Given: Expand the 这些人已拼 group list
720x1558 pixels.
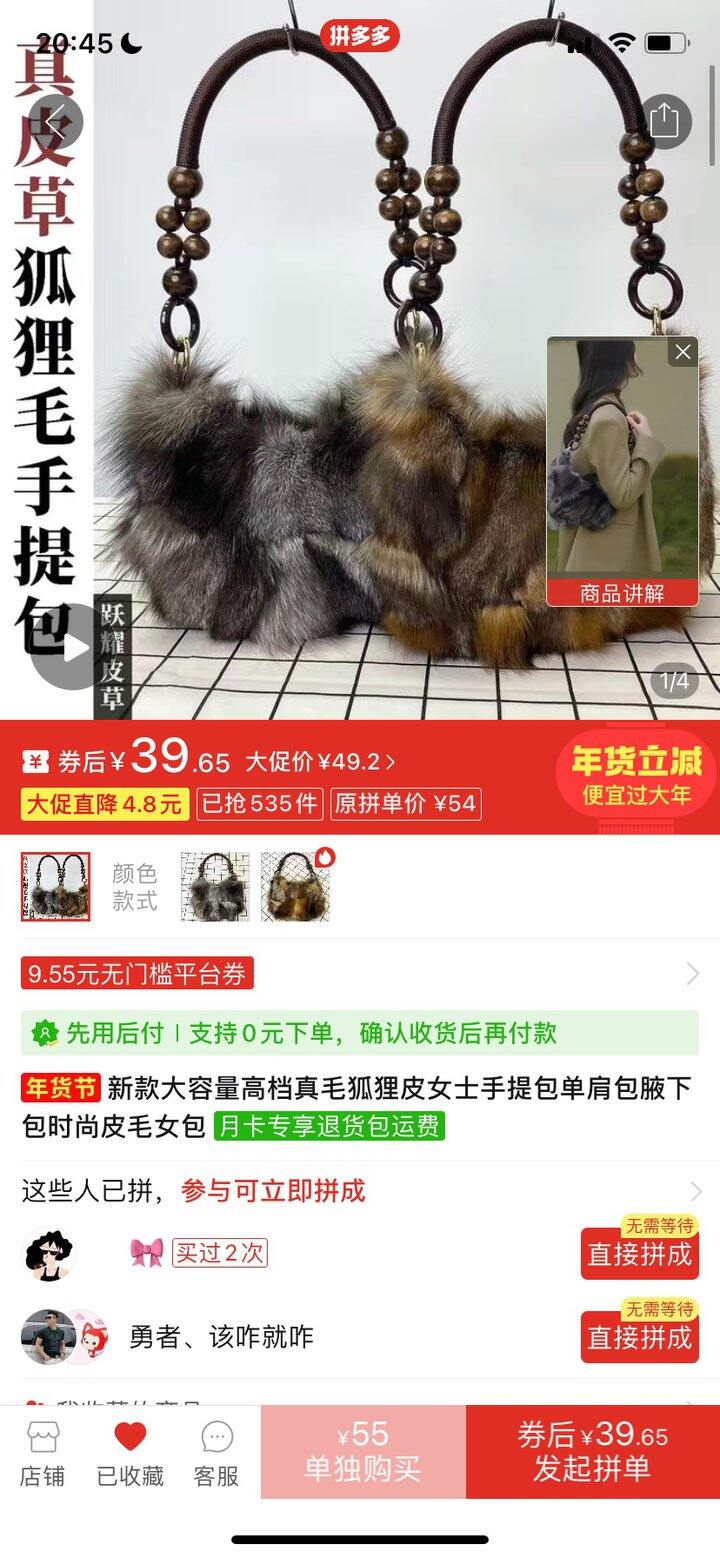Looking at the screenshot, I should (x=694, y=1191).
